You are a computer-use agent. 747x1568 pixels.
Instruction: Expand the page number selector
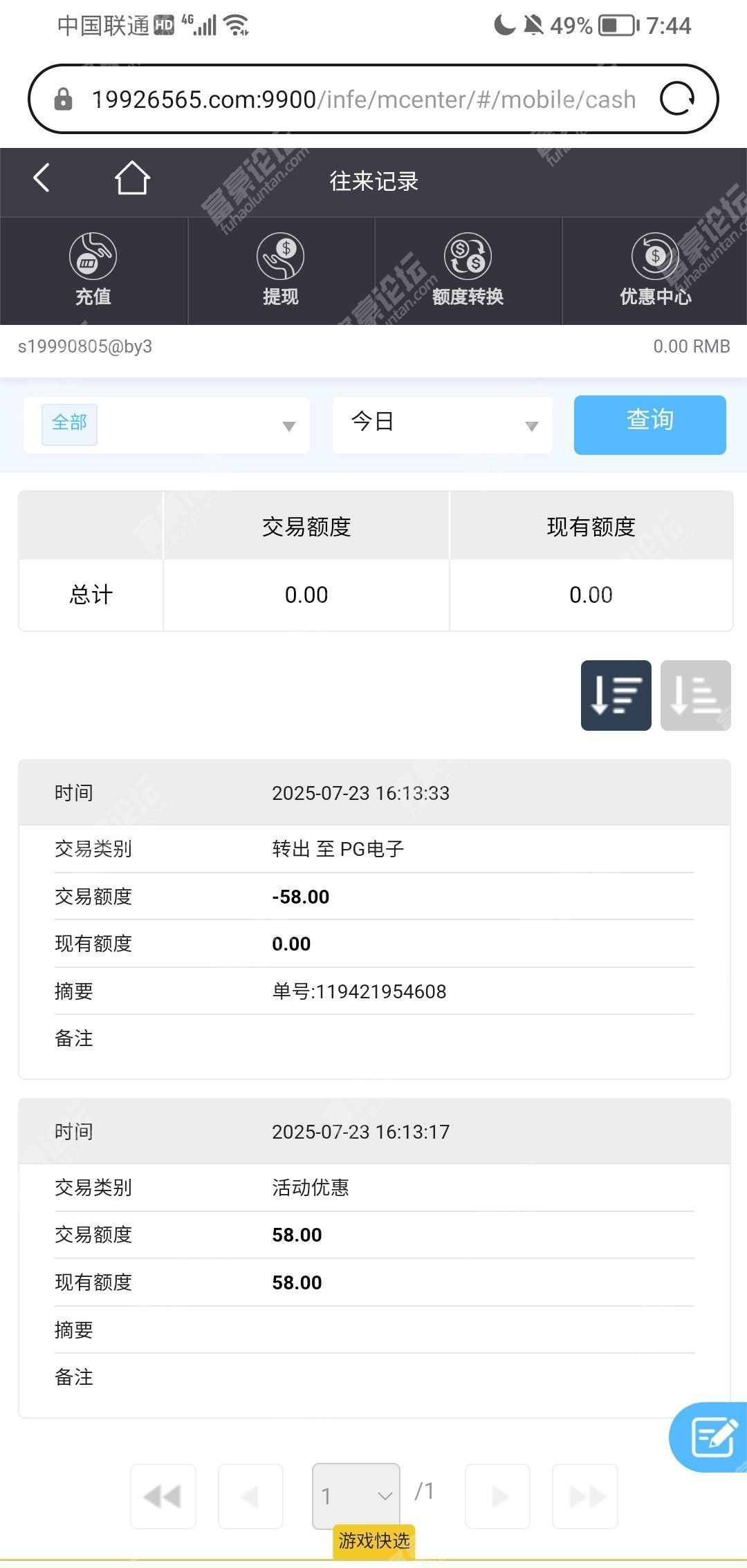[x=356, y=1496]
